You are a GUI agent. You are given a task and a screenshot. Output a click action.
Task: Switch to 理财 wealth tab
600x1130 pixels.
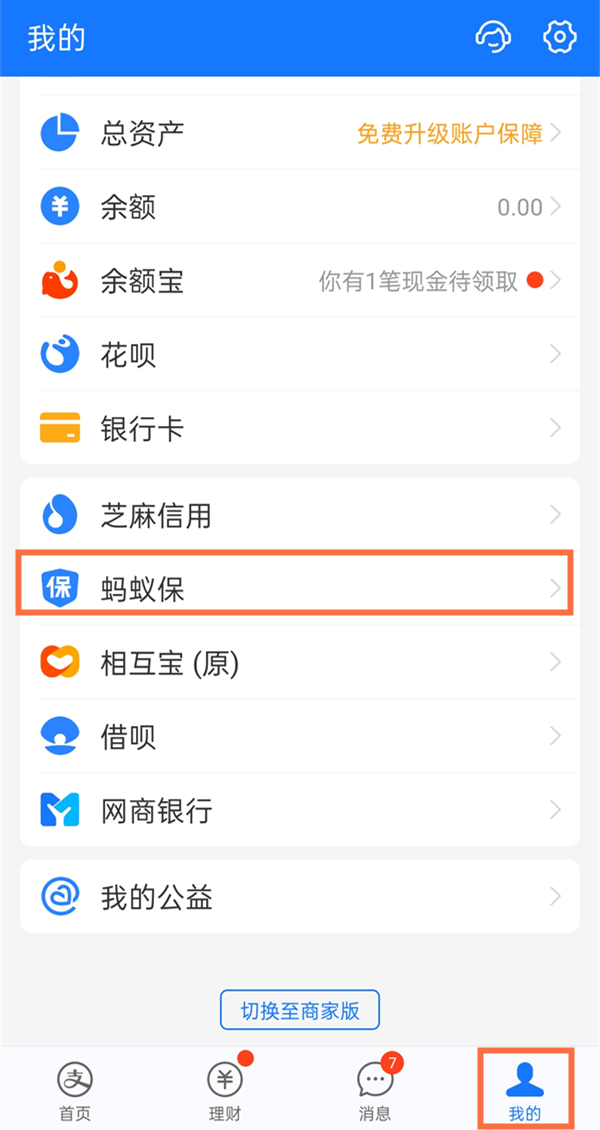[x=225, y=1090]
